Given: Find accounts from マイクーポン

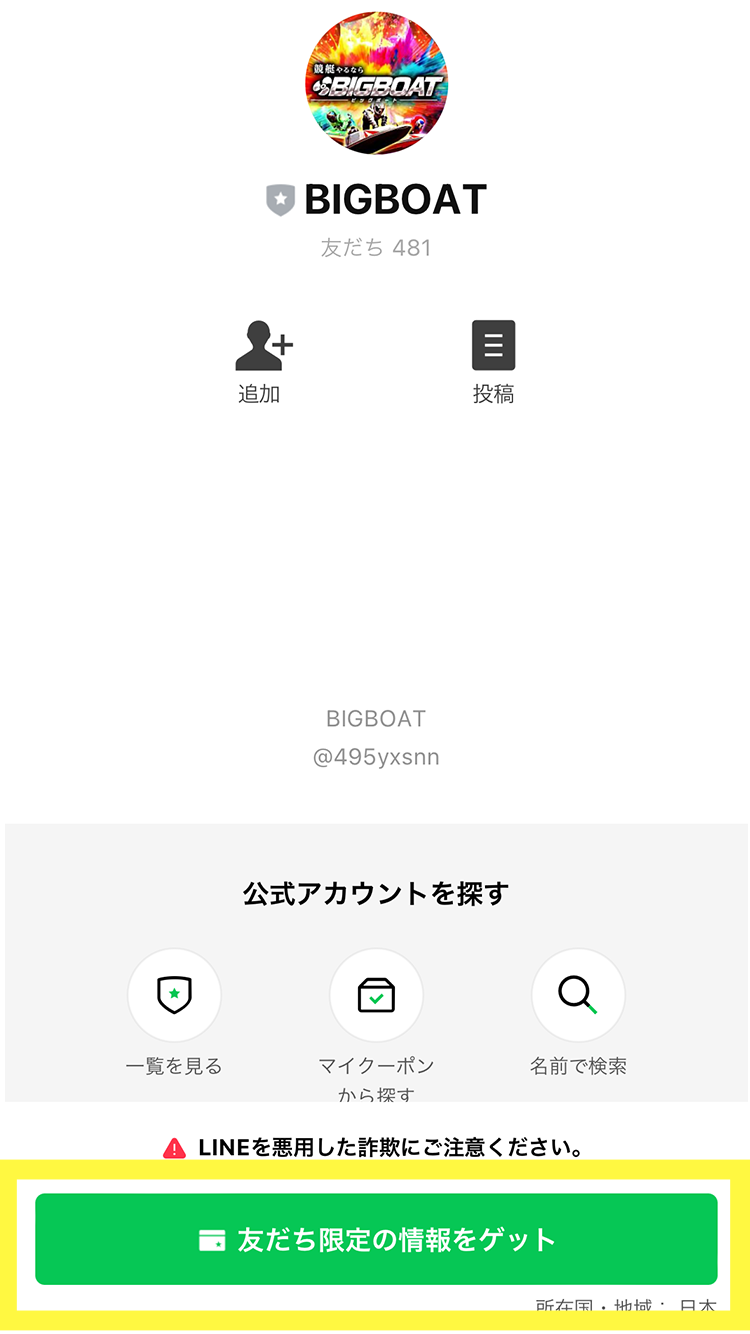Looking at the screenshot, I should coord(376,996).
